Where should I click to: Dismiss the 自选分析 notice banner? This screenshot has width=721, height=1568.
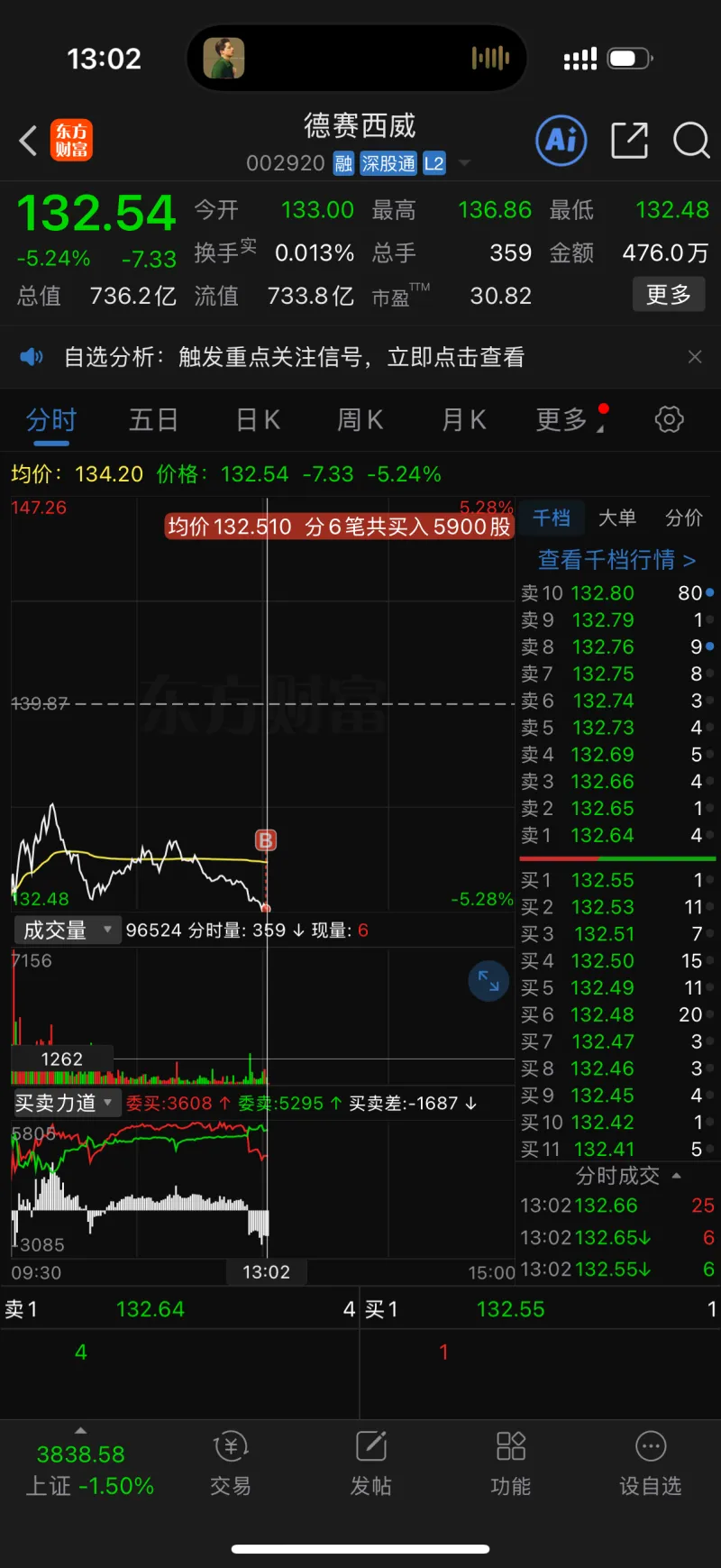695,357
